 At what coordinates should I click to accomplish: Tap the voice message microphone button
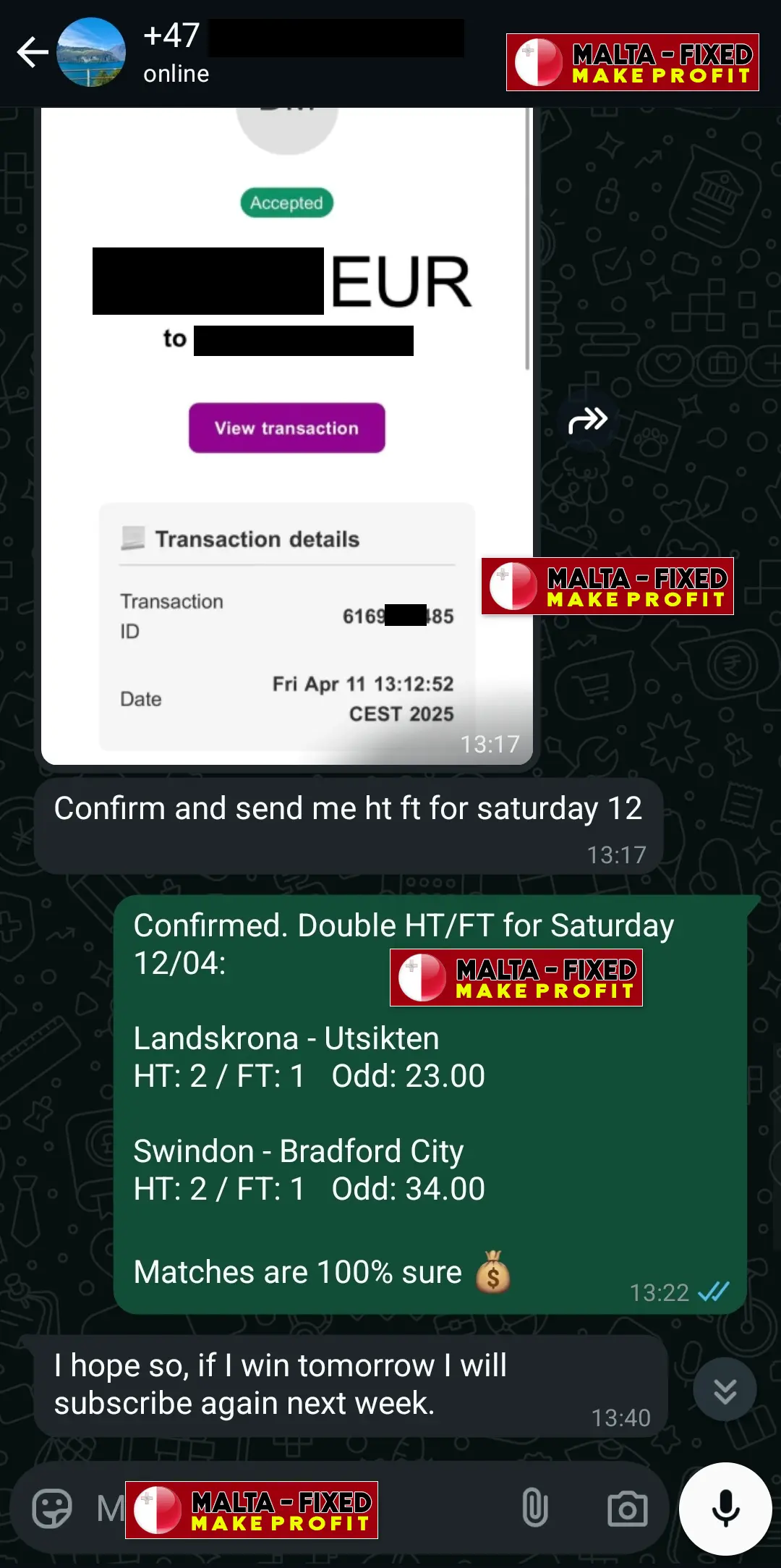pyautogui.click(x=725, y=1509)
